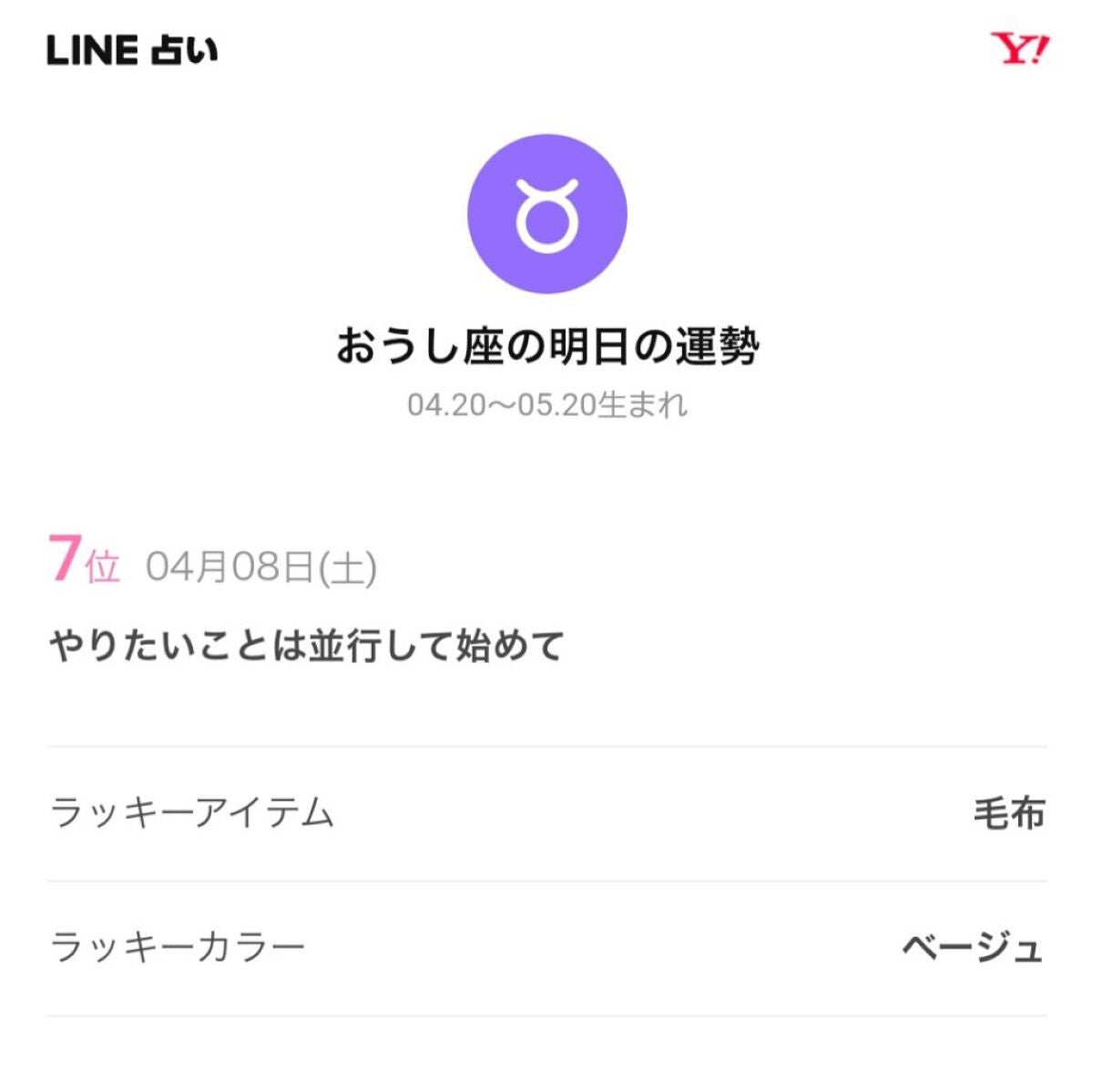
Task: Open the Yahoo! icon link
Action: click(1019, 49)
